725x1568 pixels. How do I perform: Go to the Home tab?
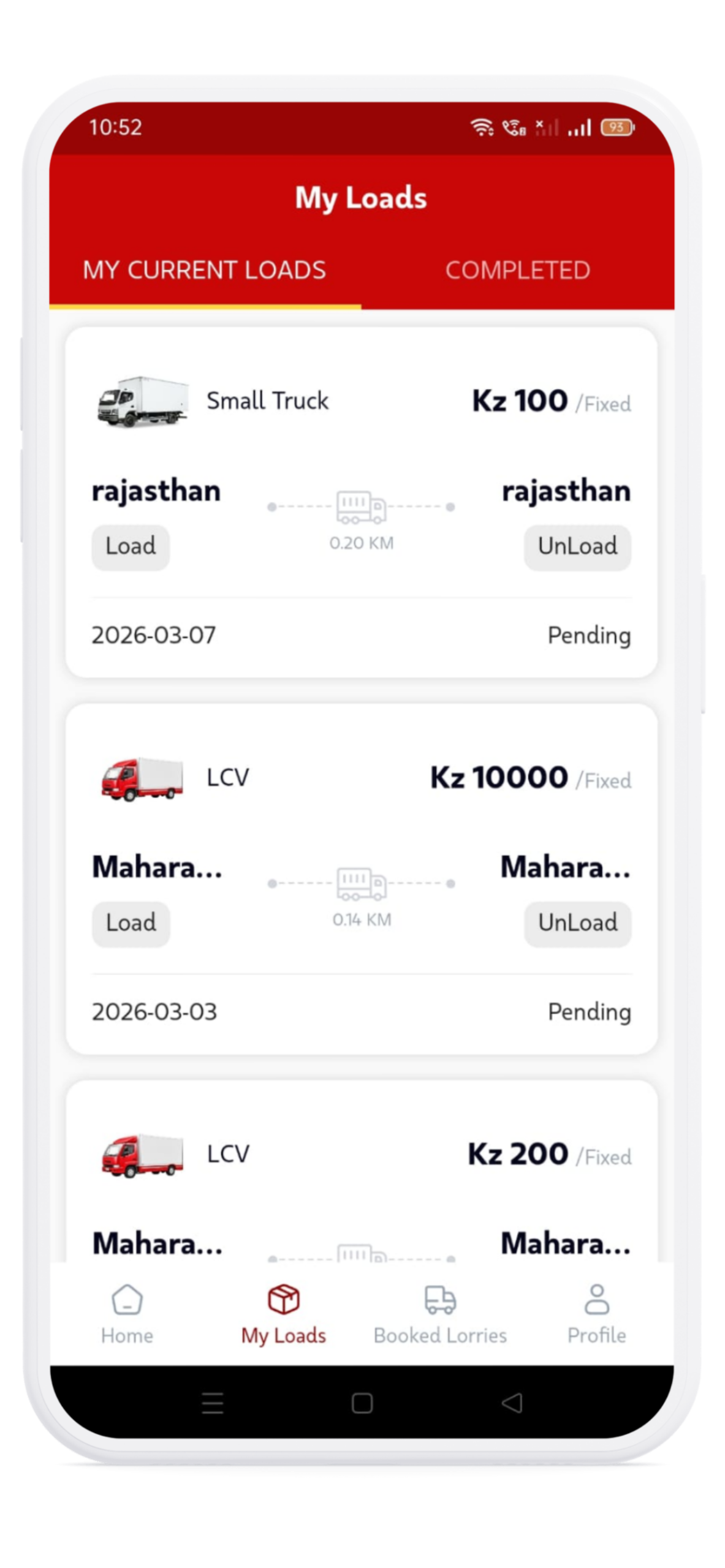[127, 1315]
